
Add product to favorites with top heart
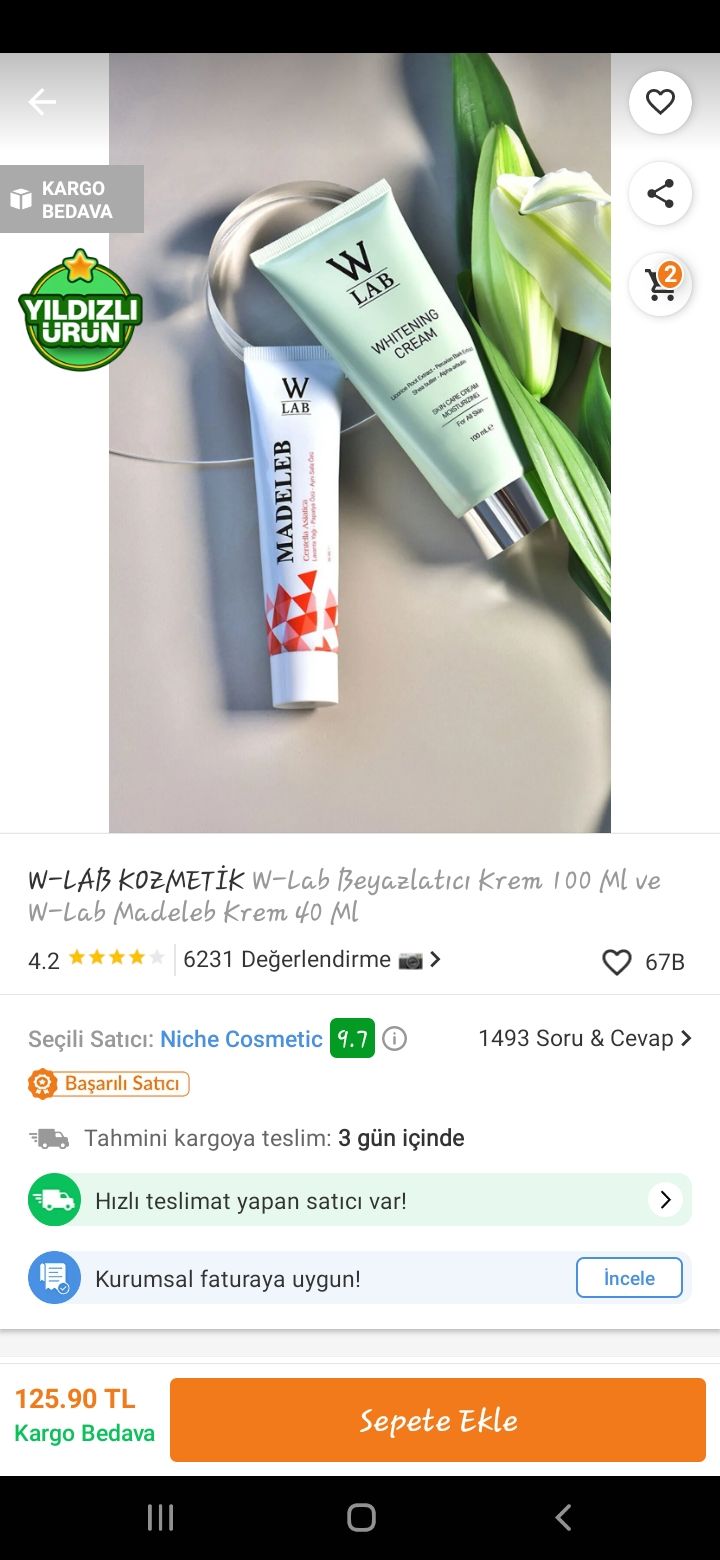(x=660, y=102)
